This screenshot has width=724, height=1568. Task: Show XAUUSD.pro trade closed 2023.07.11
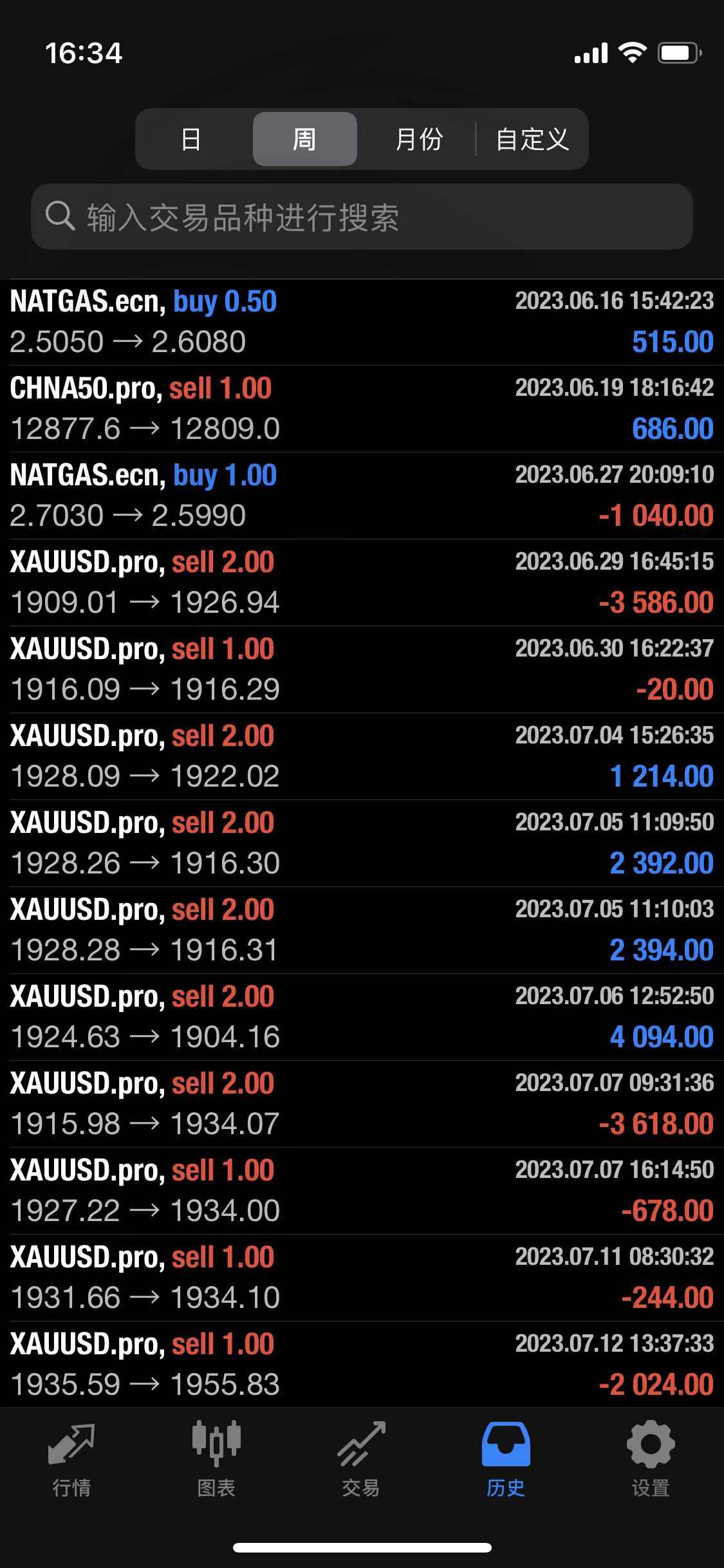coord(362,1278)
